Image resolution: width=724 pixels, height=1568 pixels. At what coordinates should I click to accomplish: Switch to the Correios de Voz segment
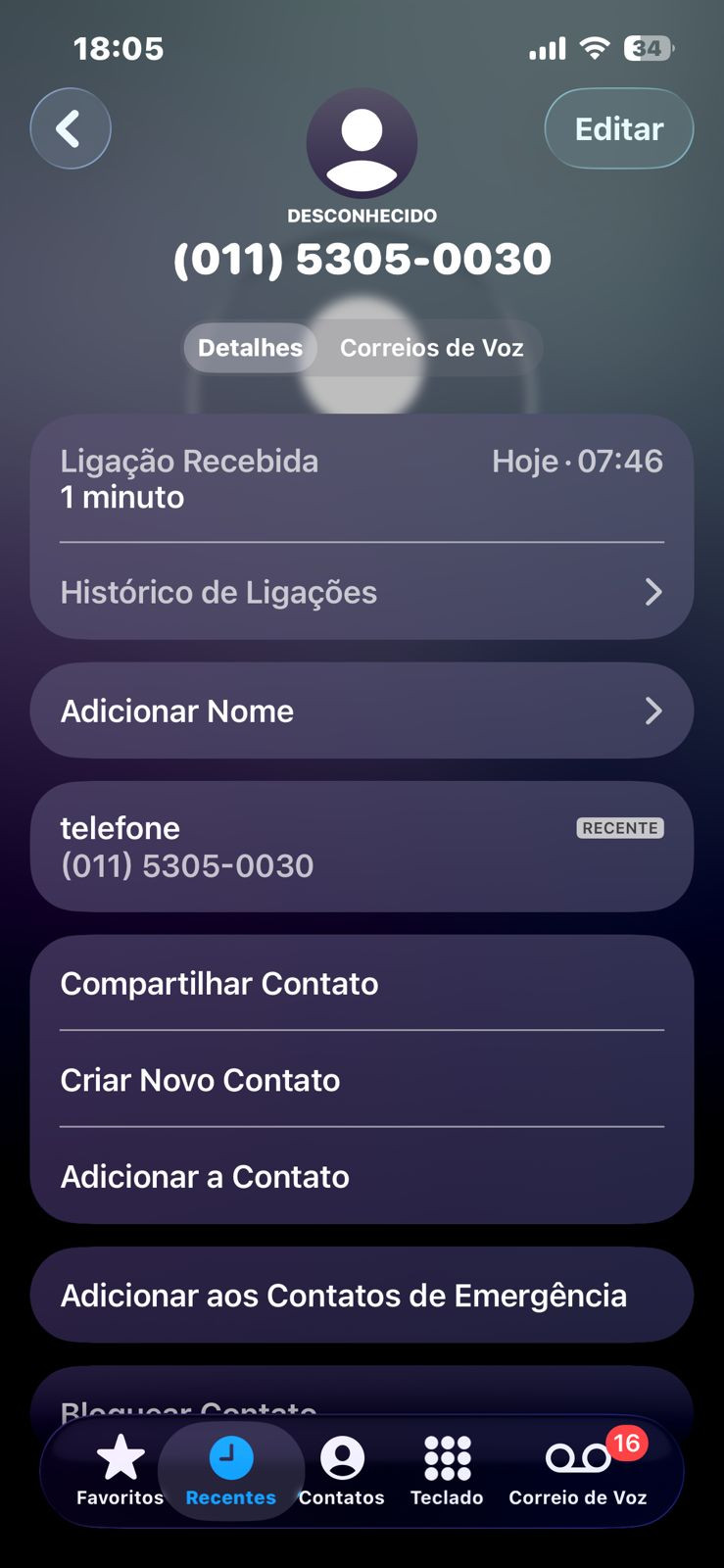(431, 348)
